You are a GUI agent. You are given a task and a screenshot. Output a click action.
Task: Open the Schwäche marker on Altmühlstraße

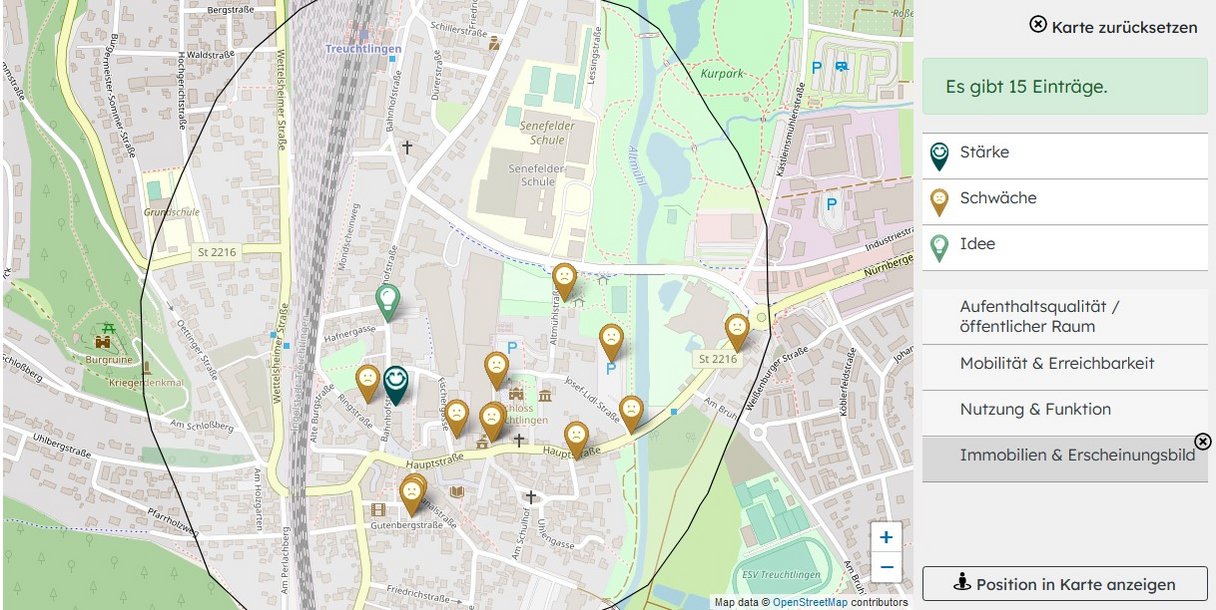pyautogui.click(x=564, y=279)
